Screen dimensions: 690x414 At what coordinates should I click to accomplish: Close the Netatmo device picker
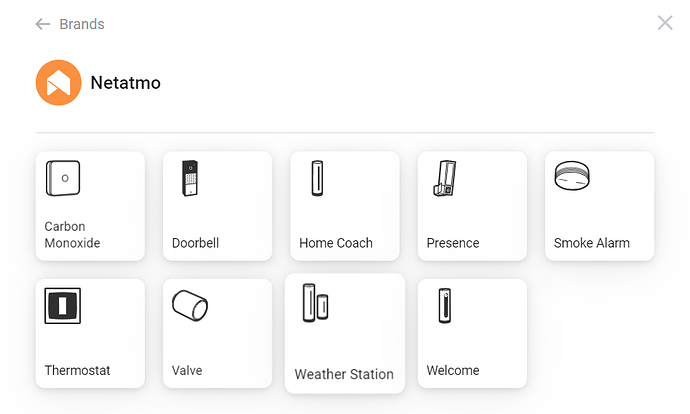(665, 23)
